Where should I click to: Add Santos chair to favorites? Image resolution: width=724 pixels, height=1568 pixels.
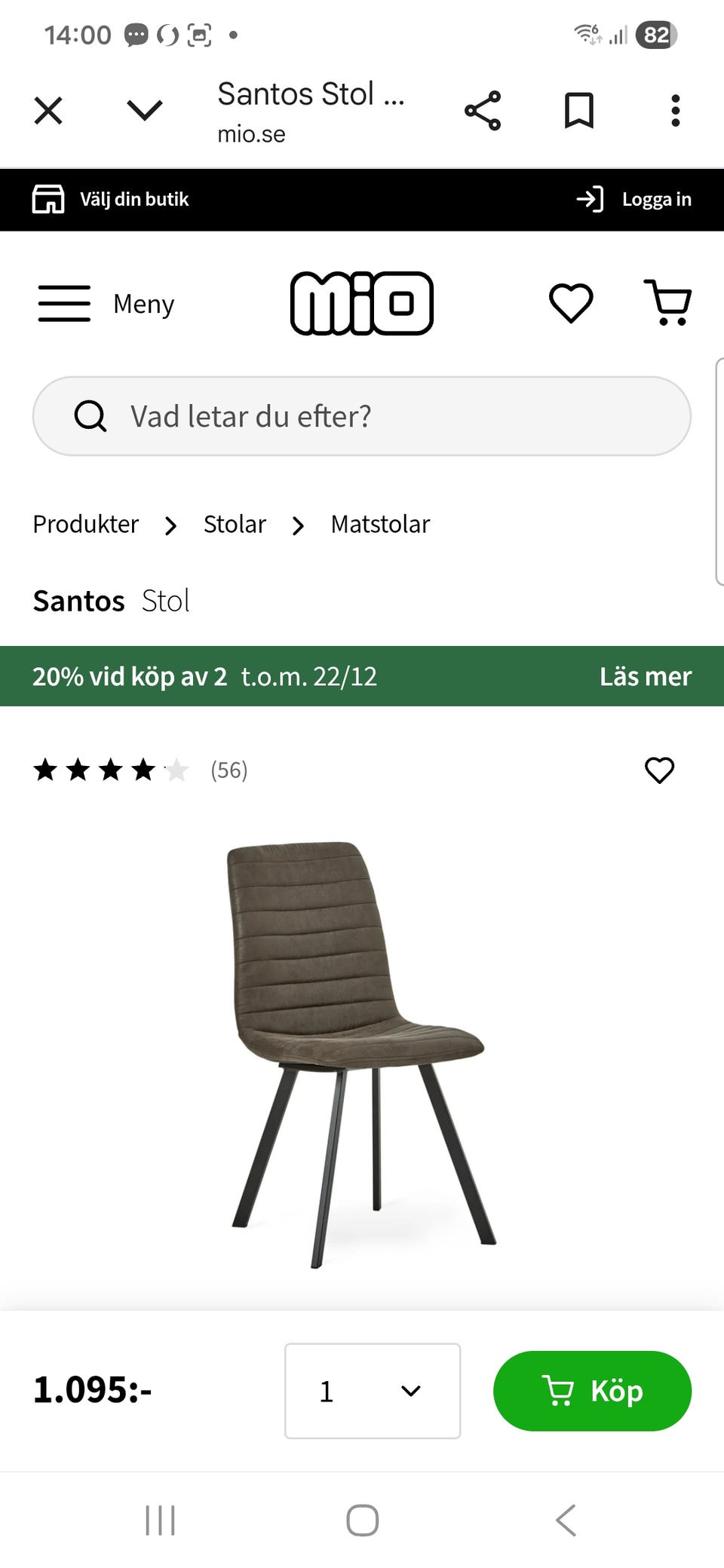[659, 770]
